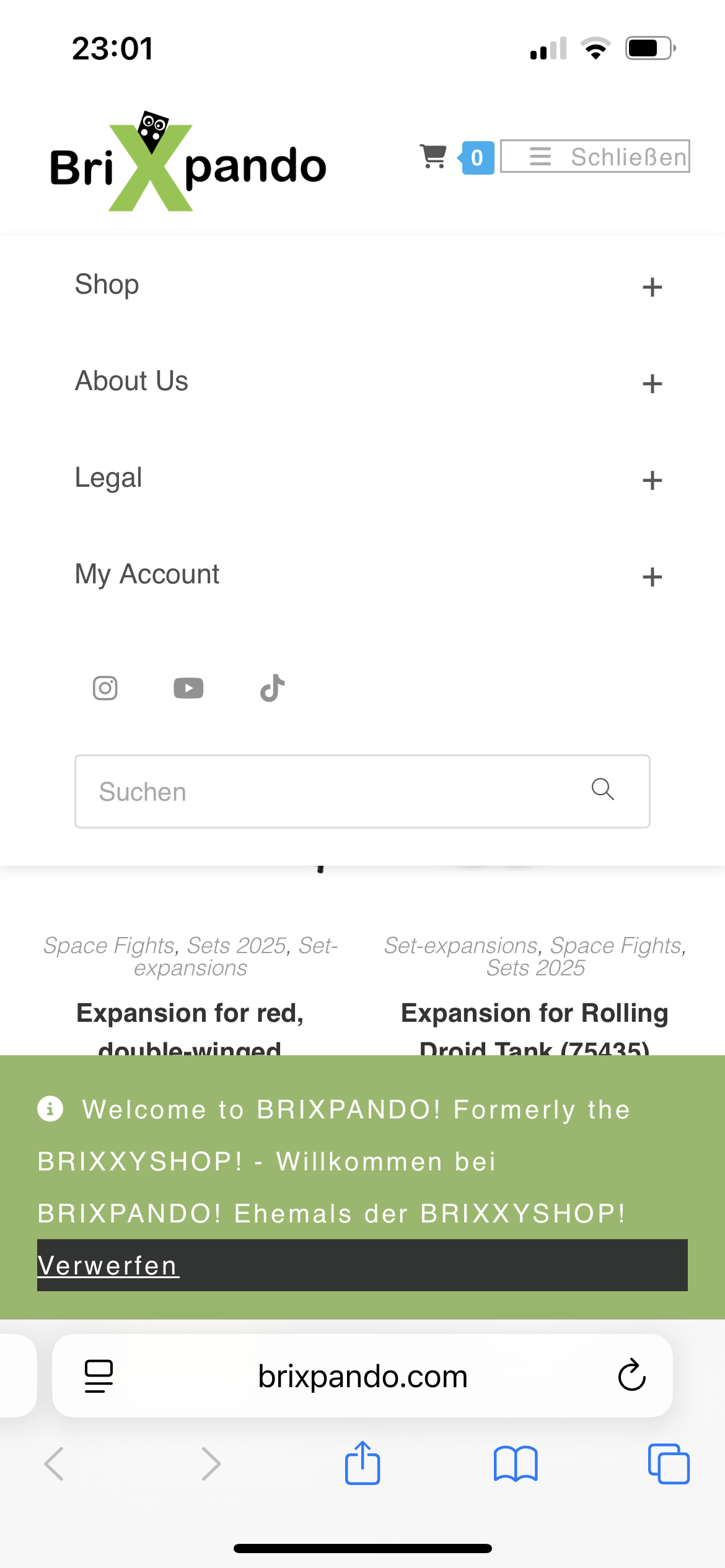Expand the Legal submenu
Screen dimensions: 725x1568
click(x=652, y=481)
